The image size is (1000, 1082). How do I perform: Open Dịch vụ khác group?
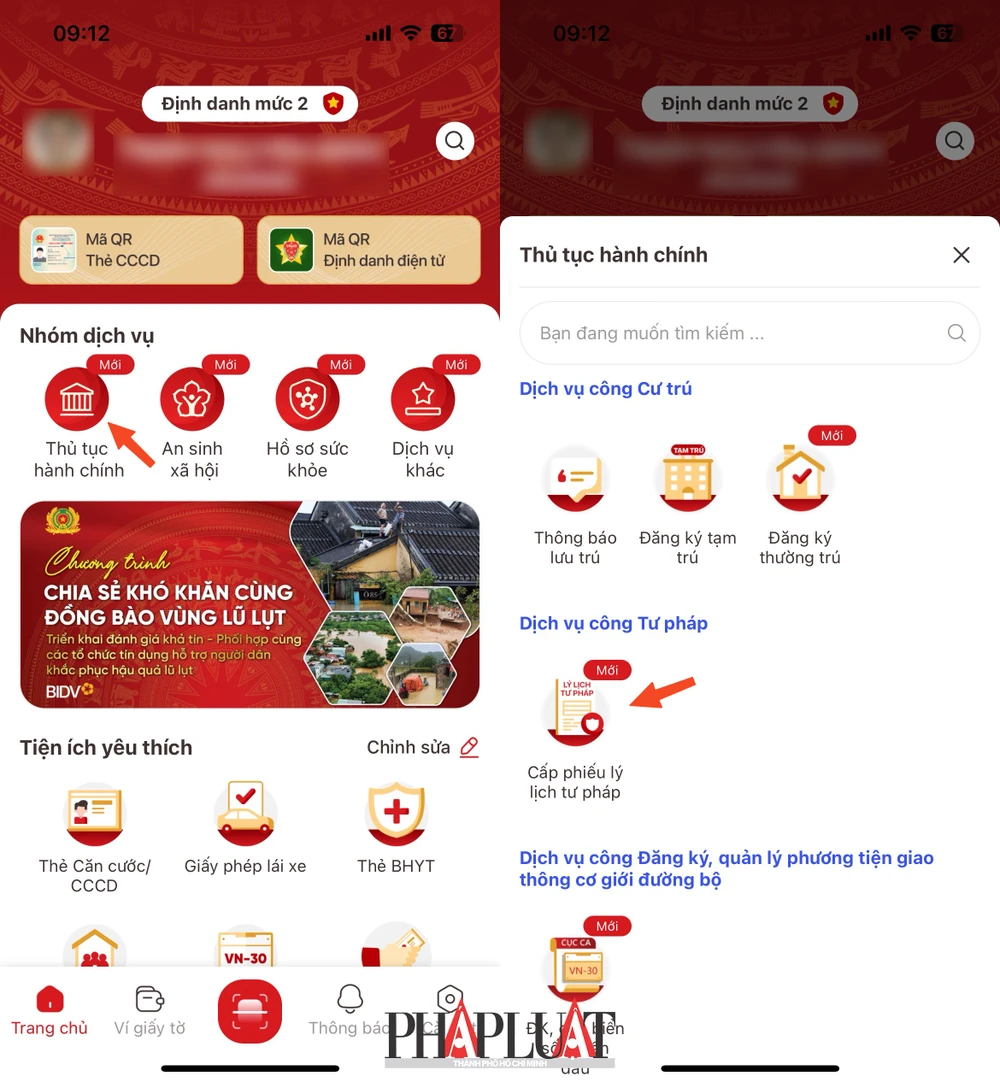point(423,400)
